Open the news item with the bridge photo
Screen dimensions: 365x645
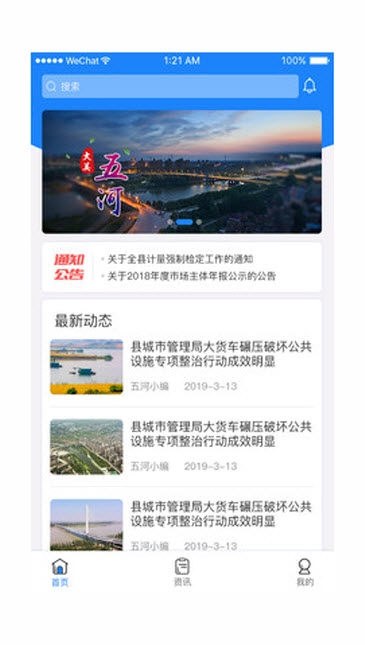pos(181,525)
